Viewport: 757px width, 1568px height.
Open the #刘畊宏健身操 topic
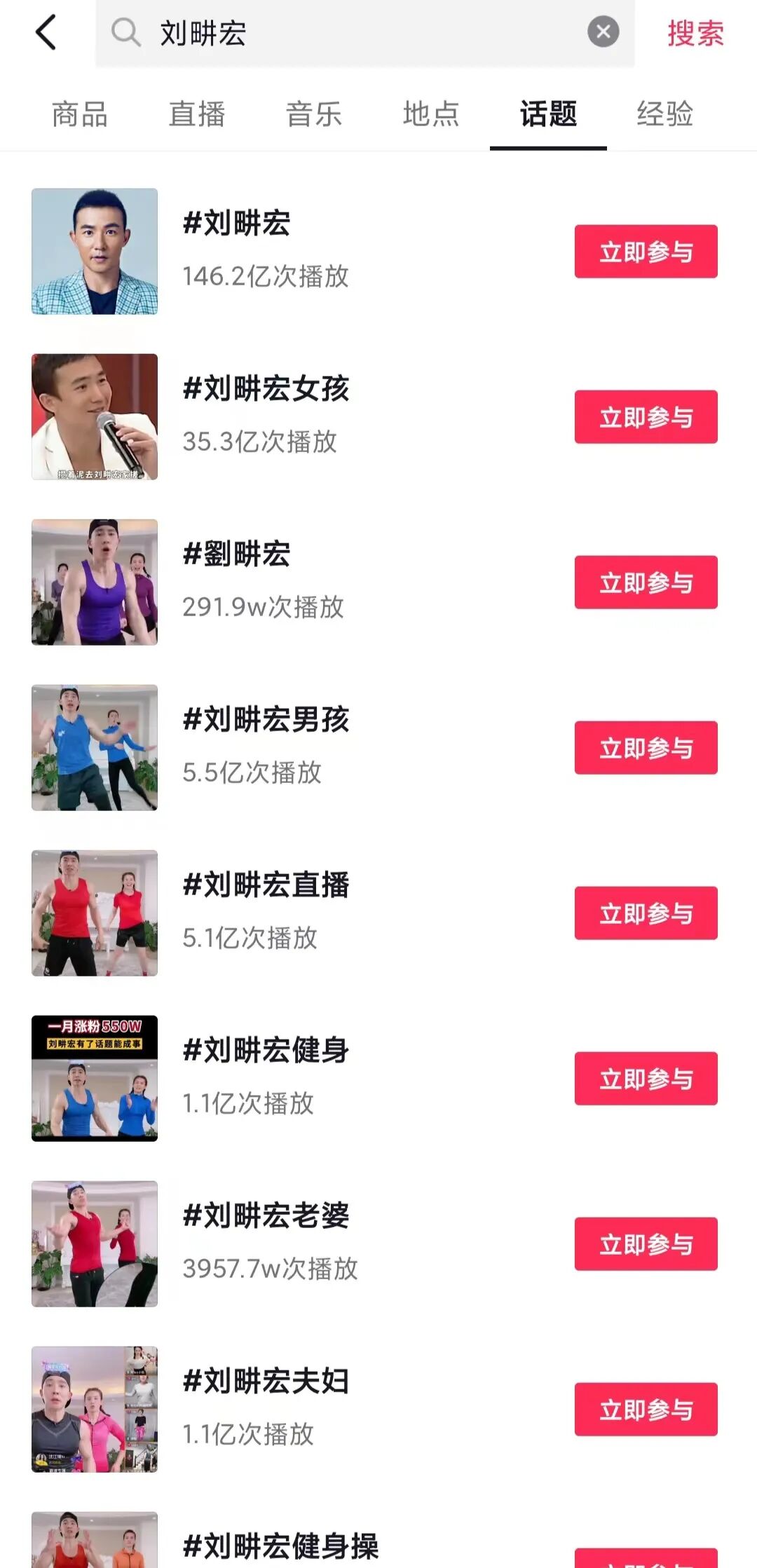pyautogui.click(x=280, y=1546)
